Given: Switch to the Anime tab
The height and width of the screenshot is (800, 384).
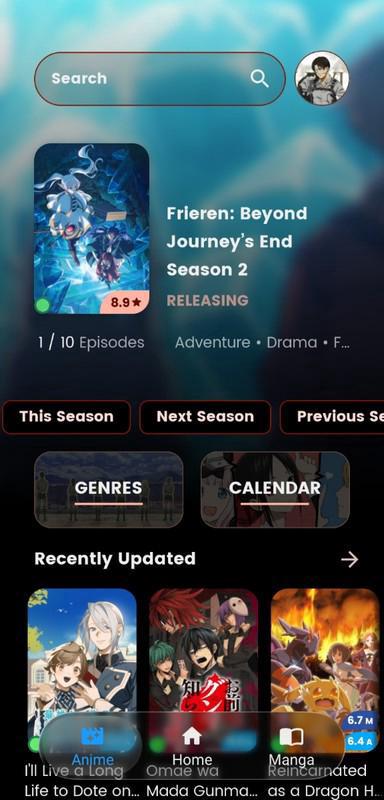Looking at the screenshot, I should (92, 746).
